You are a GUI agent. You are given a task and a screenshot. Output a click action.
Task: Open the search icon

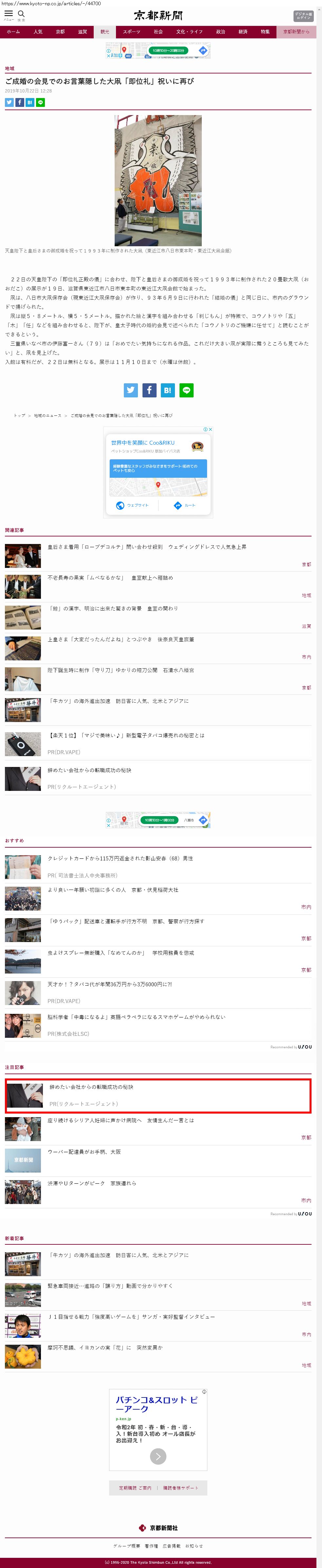click(x=21, y=14)
